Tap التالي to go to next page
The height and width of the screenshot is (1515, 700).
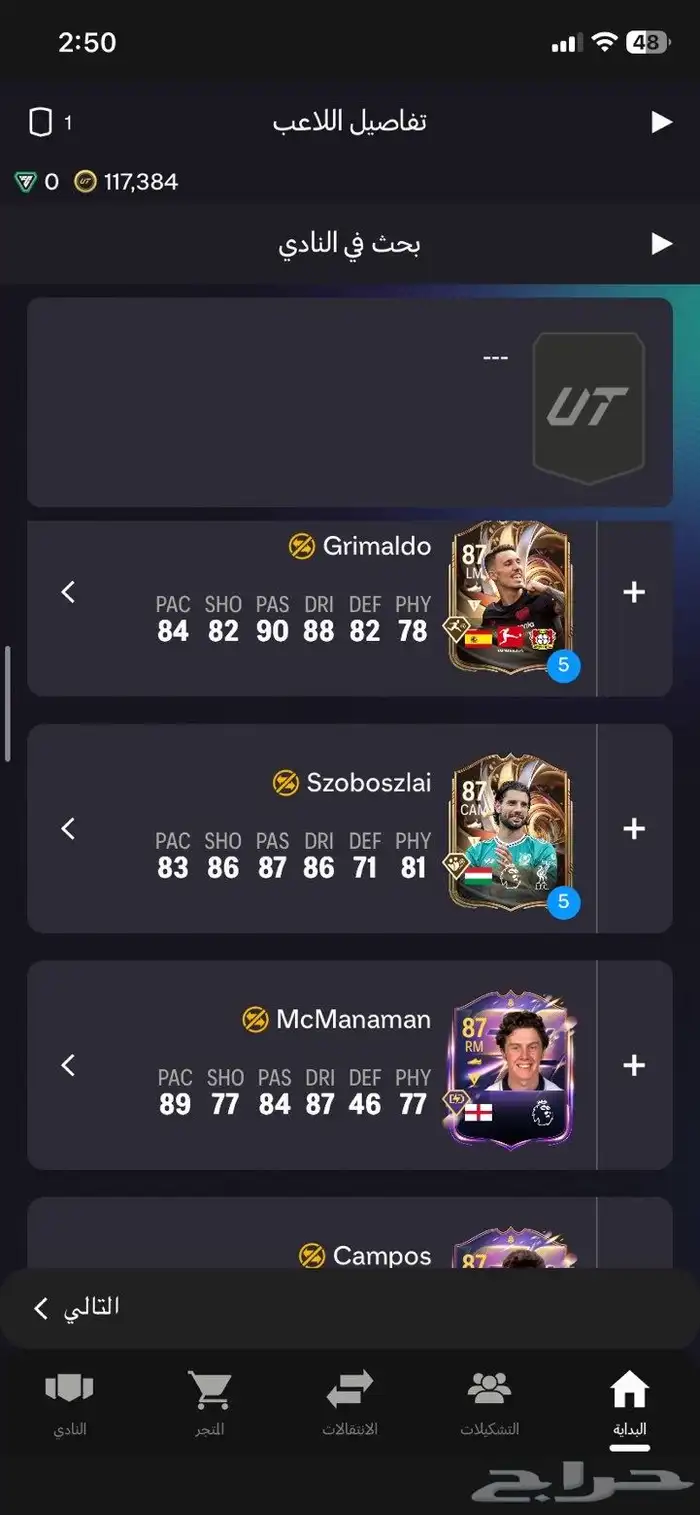(78, 1307)
